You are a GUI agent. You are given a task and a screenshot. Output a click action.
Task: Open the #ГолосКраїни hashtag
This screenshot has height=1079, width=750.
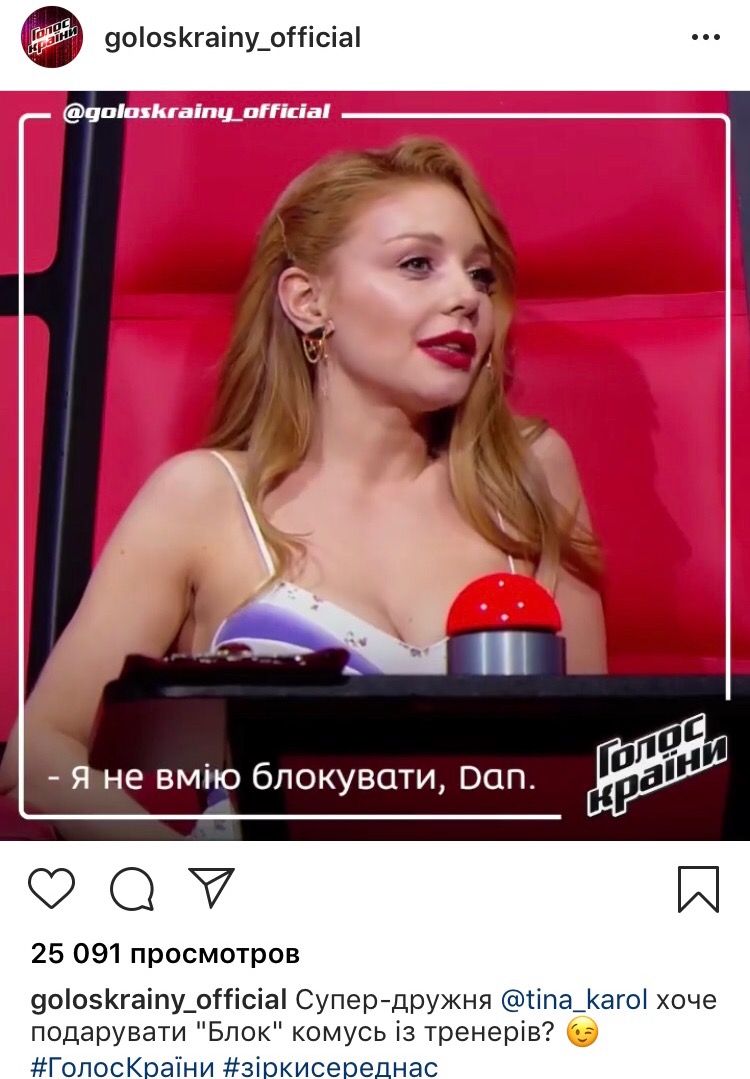tap(123, 1065)
